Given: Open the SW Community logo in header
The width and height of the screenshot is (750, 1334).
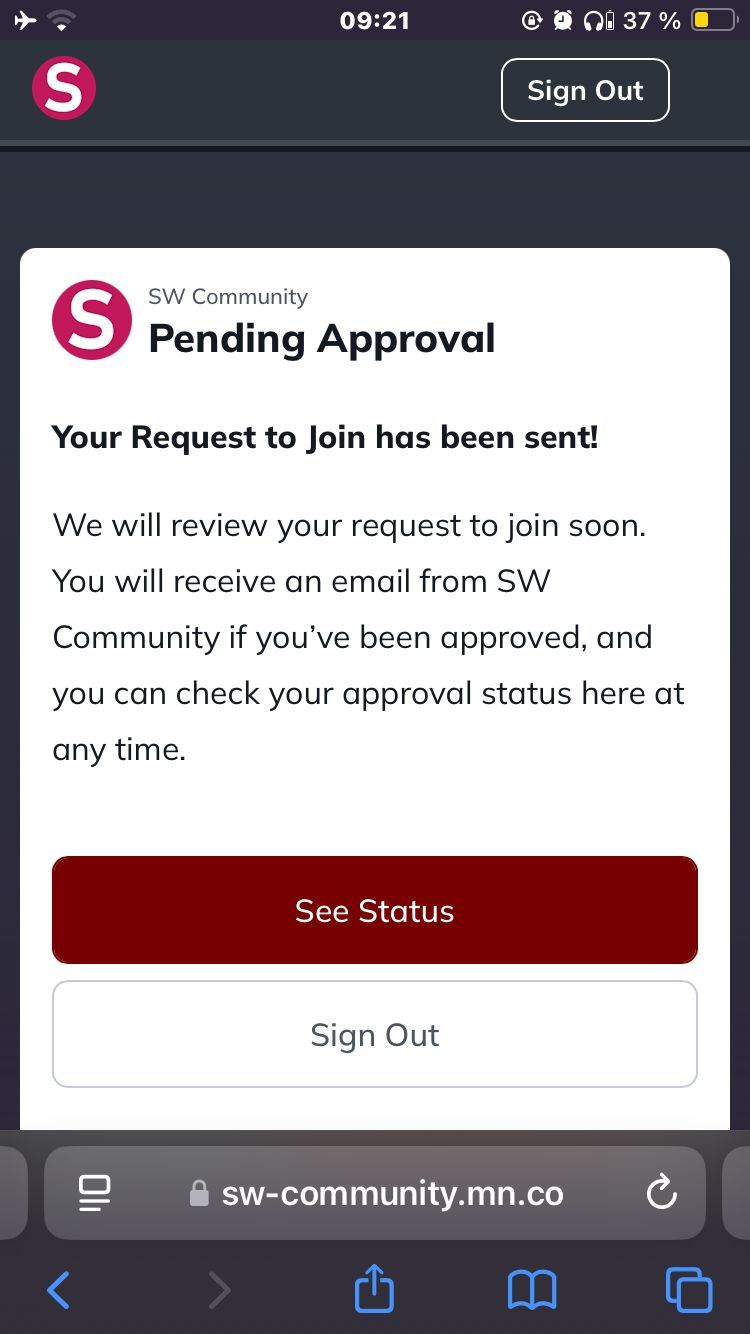Looking at the screenshot, I should pos(64,88).
